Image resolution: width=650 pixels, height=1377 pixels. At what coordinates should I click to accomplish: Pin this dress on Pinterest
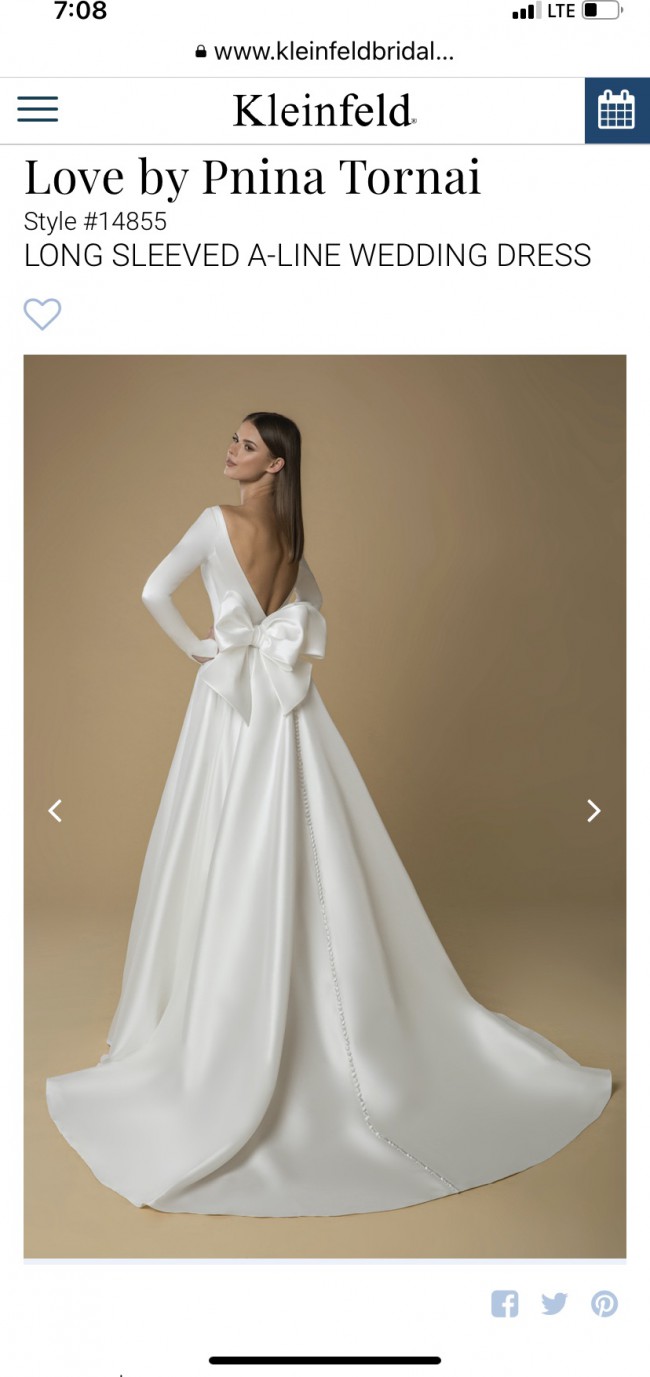(x=604, y=1304)
